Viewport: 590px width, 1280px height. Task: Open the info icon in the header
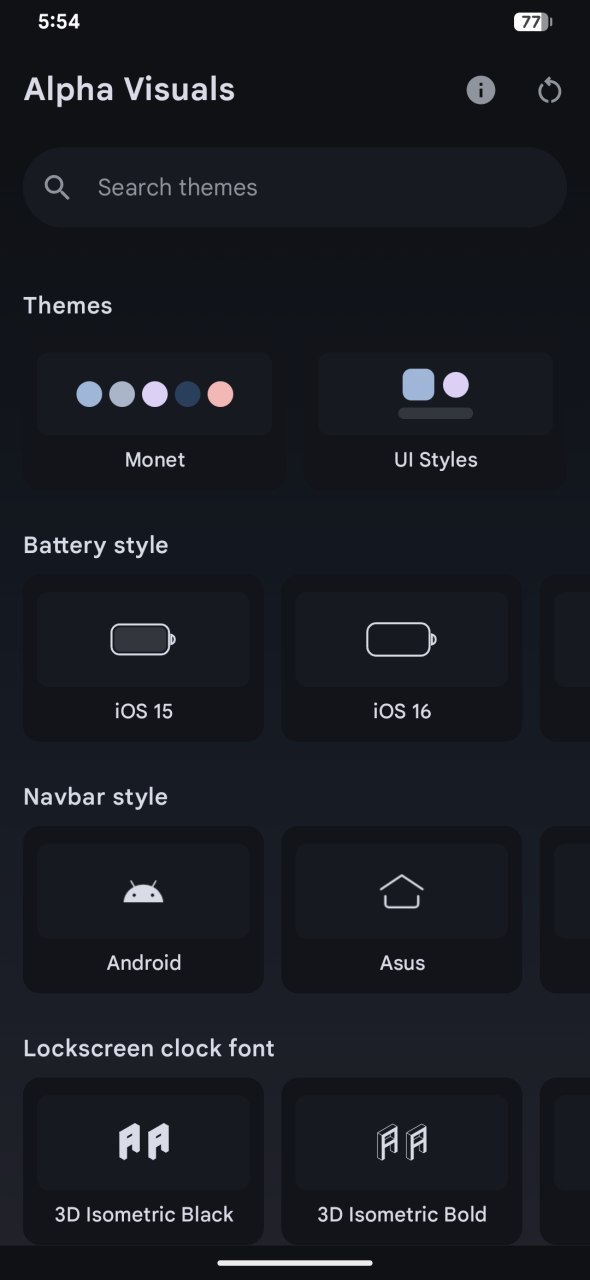click(481, 90)
